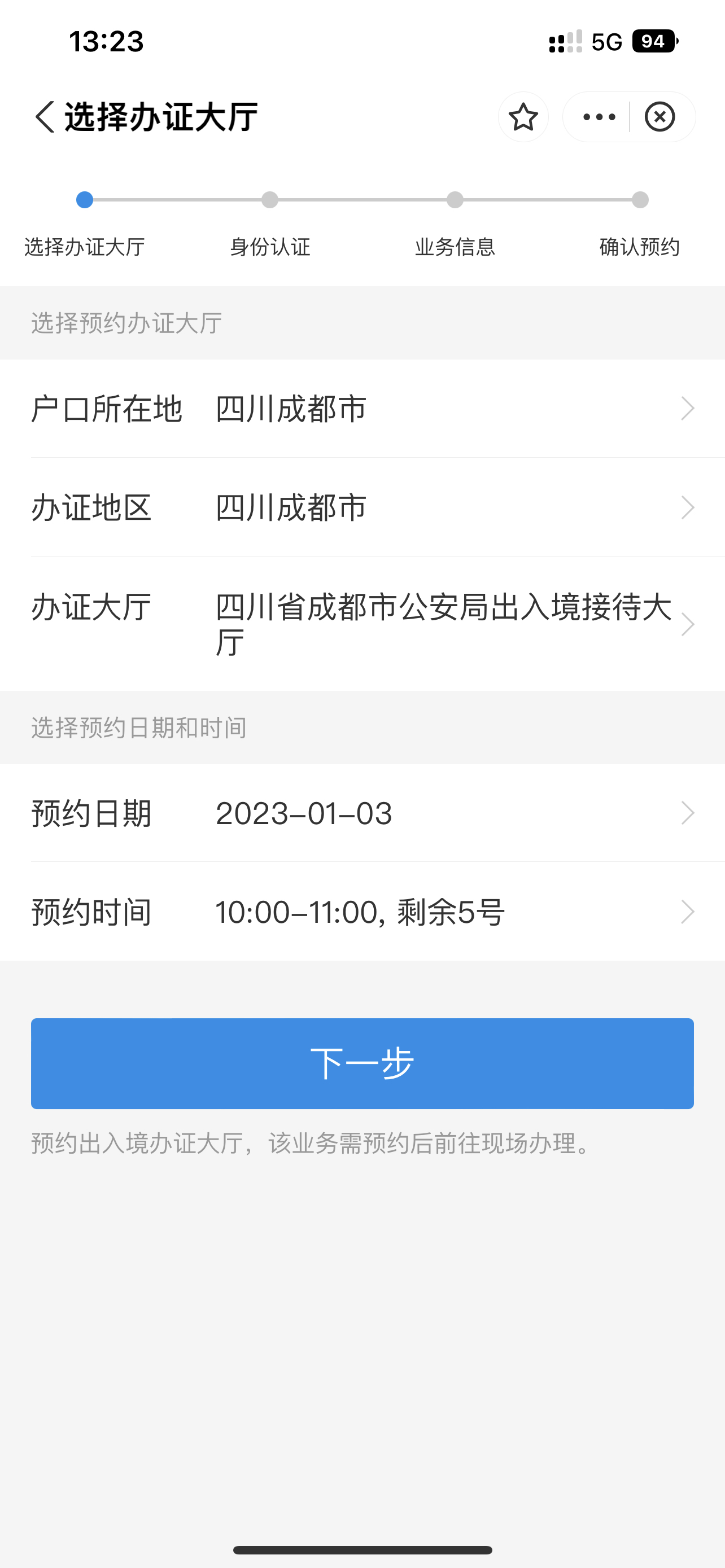
Task: Change the 预约时间 slot
Action: 362,912
